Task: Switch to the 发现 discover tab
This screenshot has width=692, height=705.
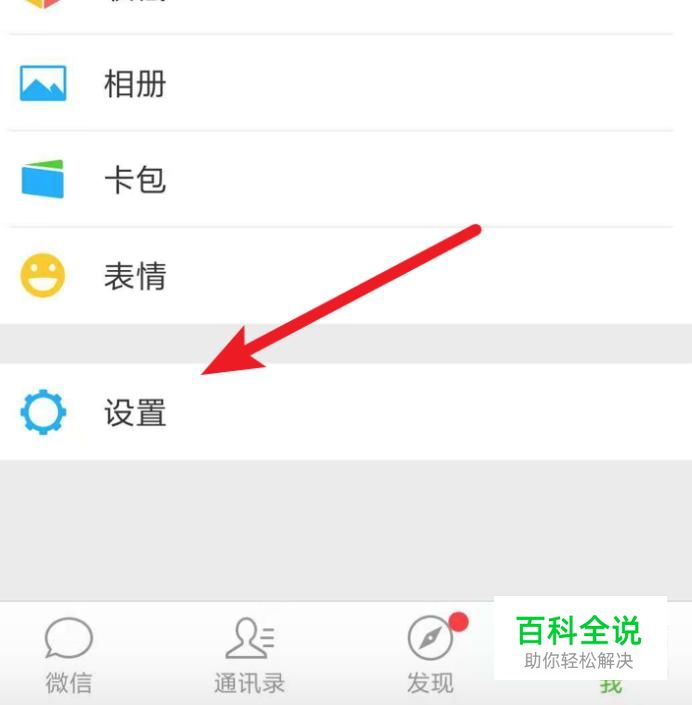Action: point(431,655)
